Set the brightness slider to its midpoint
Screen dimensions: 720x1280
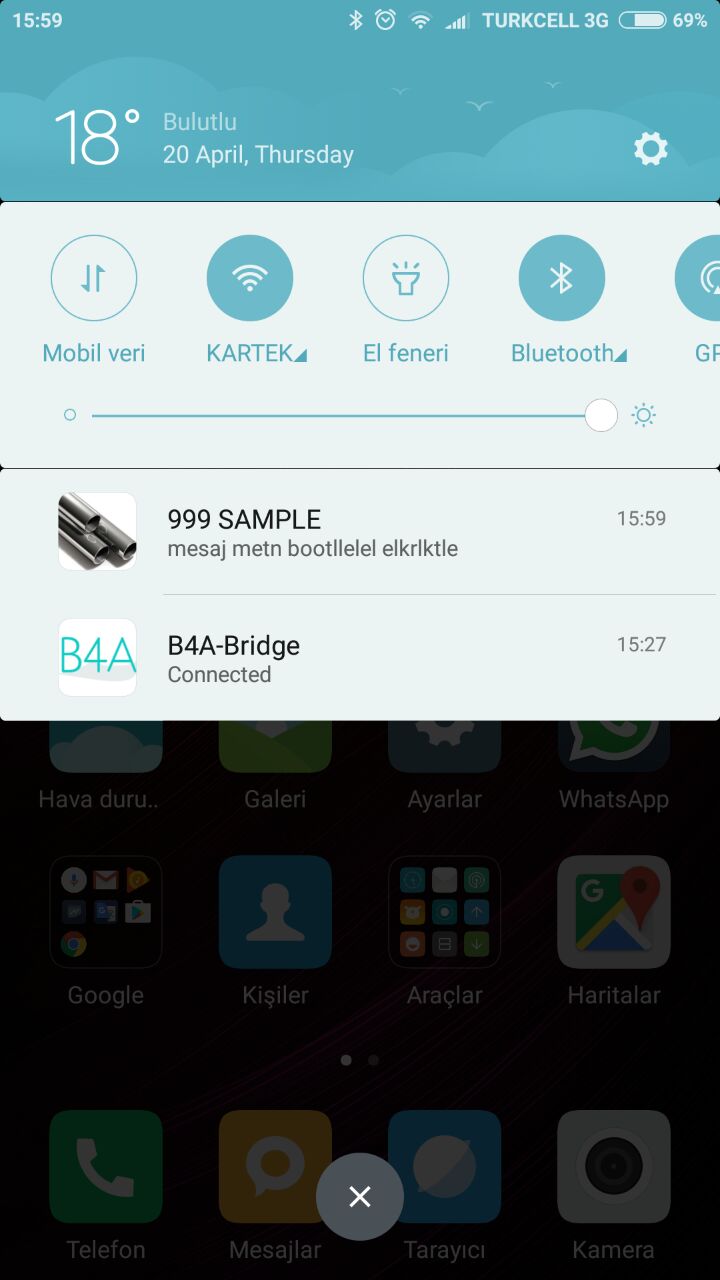(x=347, y=415)
